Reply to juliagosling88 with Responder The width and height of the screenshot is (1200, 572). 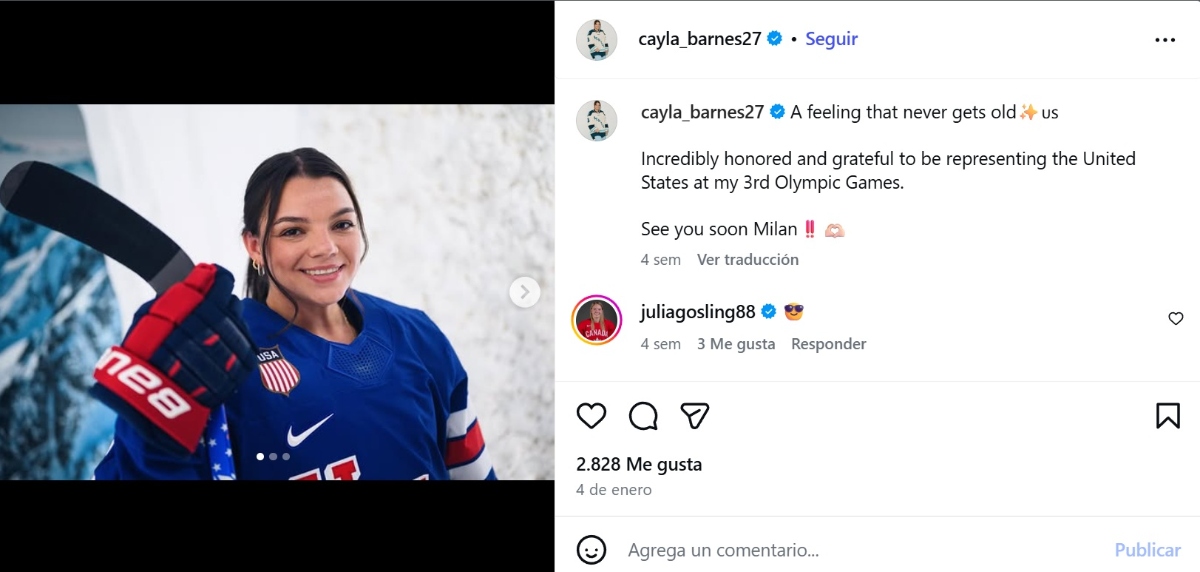click(x=828, y=343)
